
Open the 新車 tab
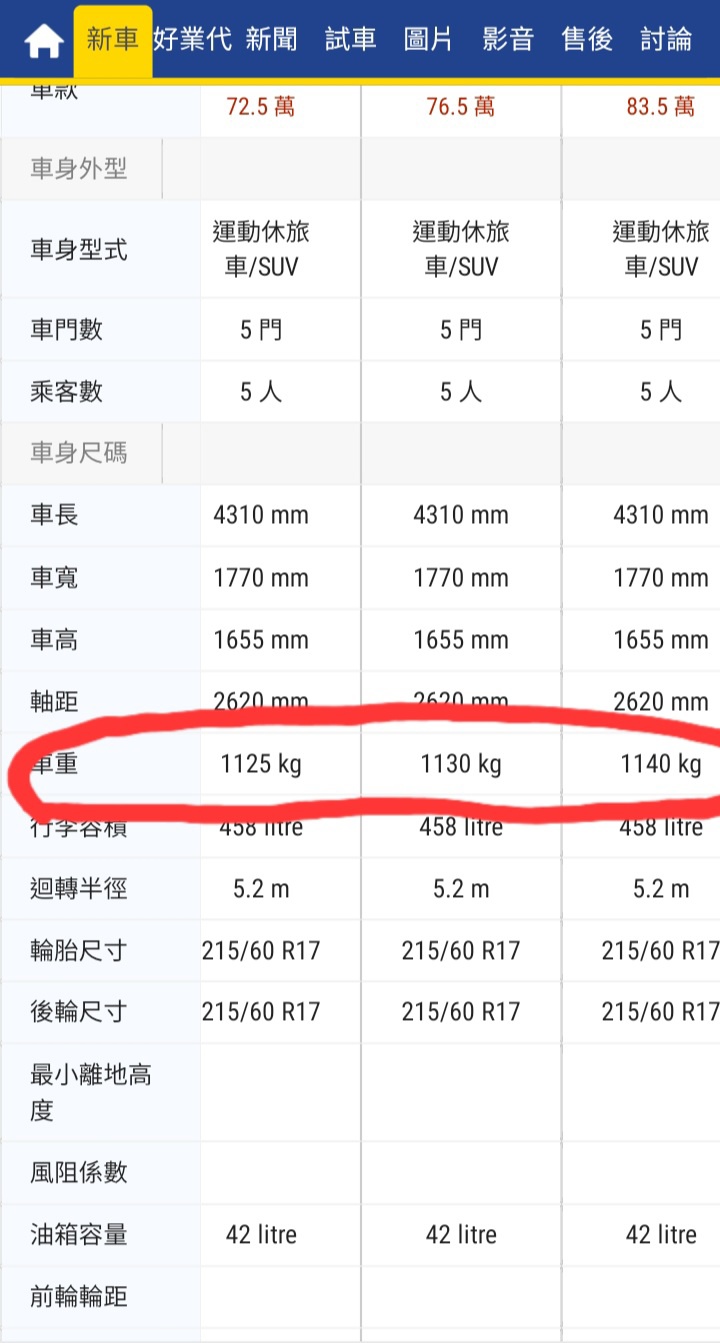click(x=113, y=40)
